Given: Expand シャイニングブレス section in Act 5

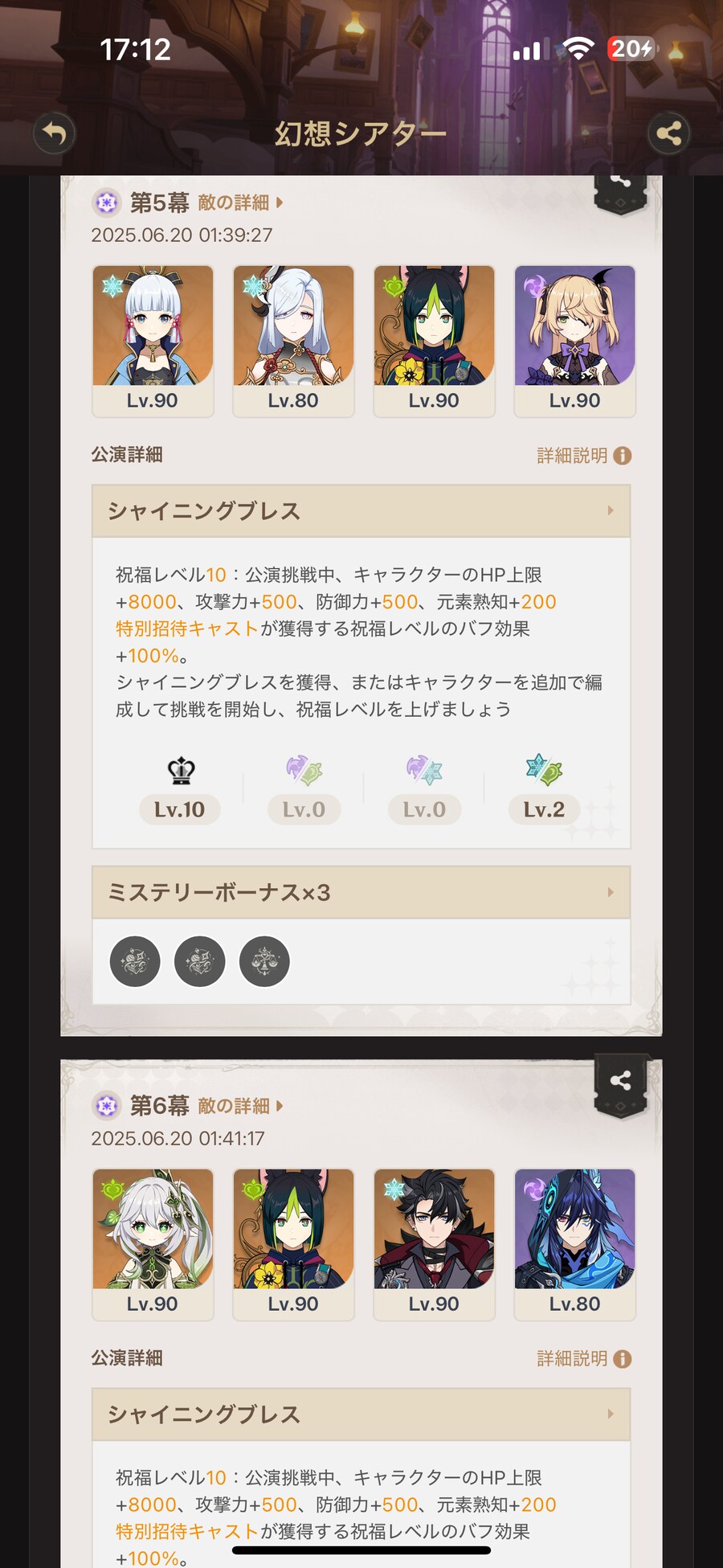Looking at the screenshot, I should [361, 511].
